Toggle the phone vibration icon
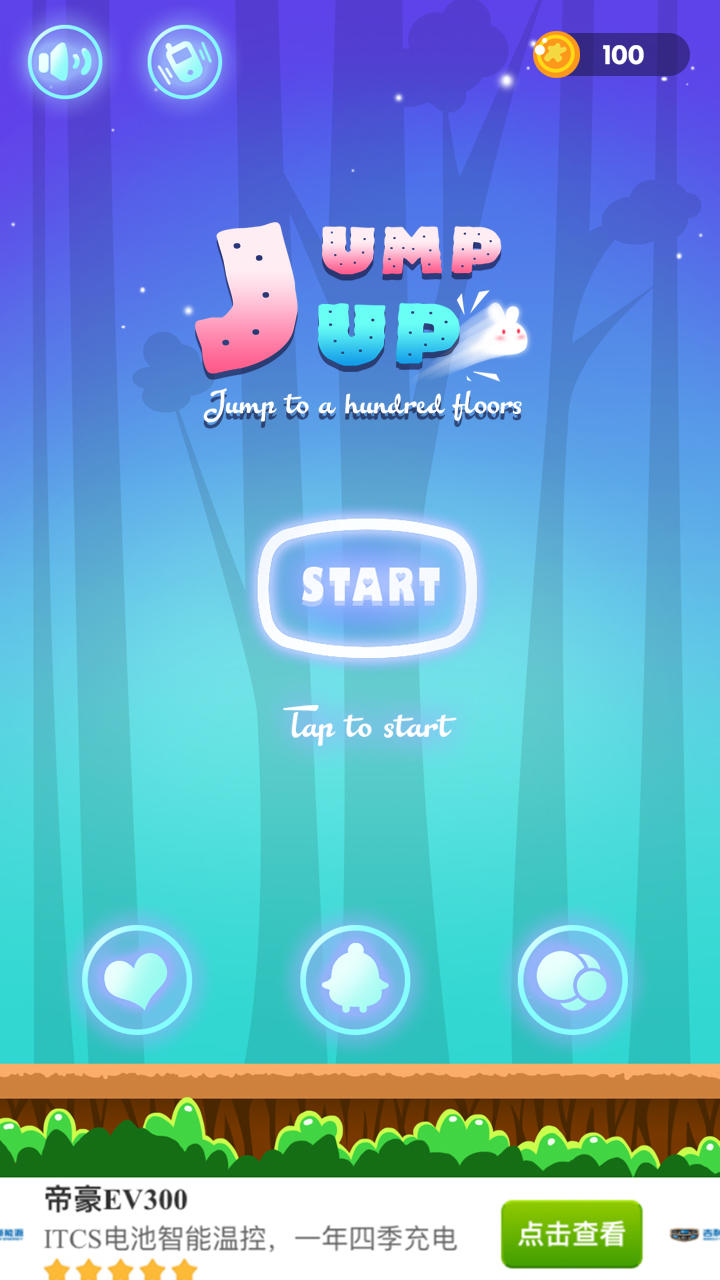 pyautogui.click(x=185, y=62)
